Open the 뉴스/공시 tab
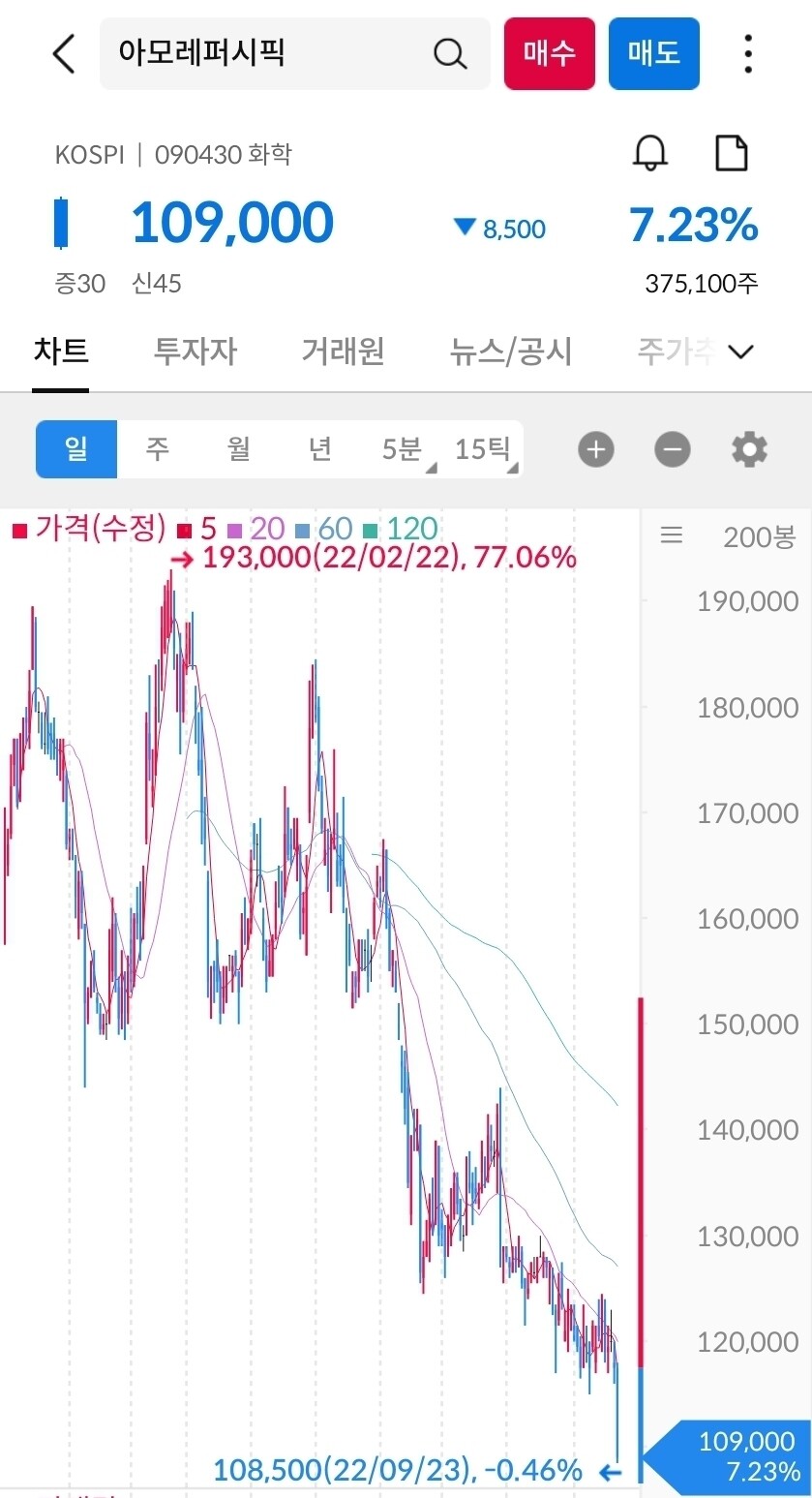 tap(510, 352)
